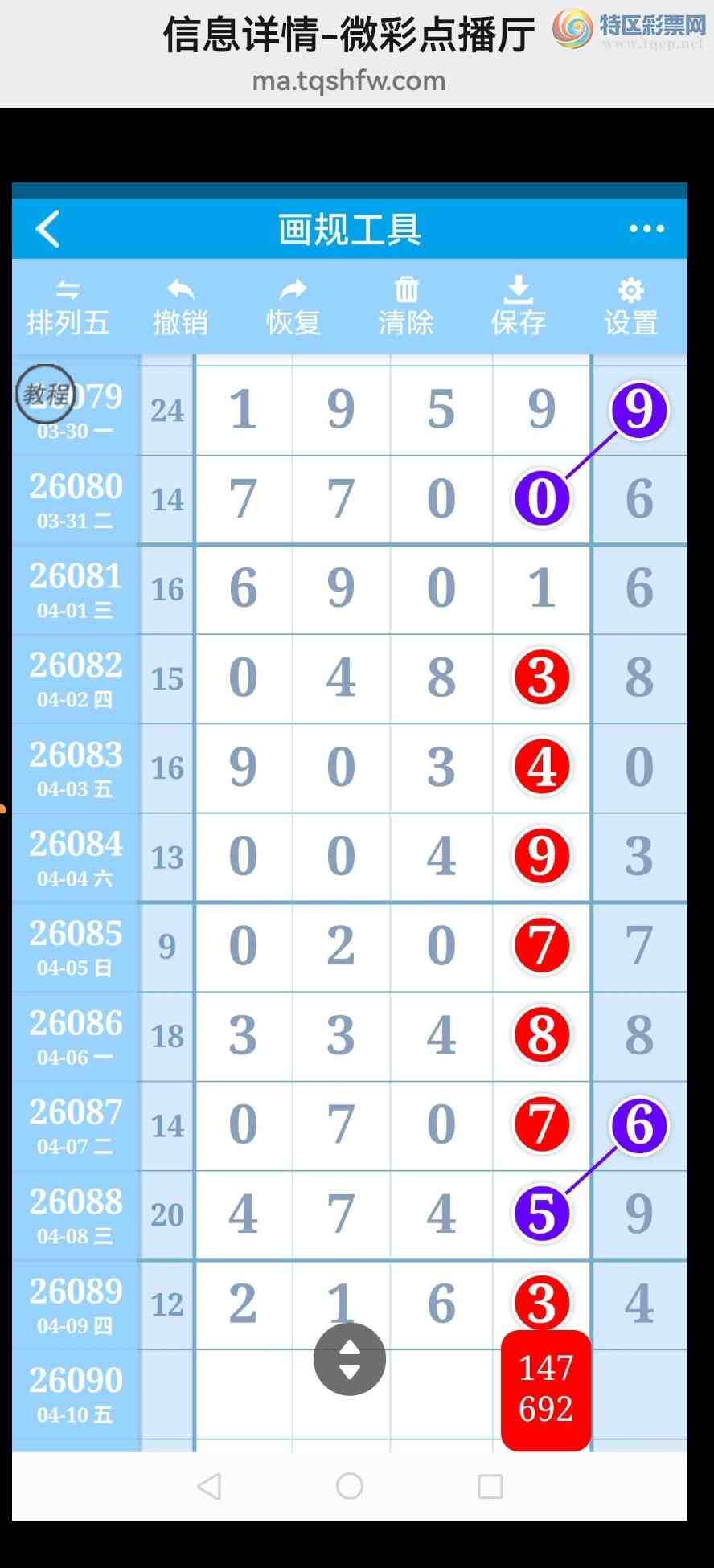Select the red 147 692 prediction box
Viewport: 714px width, 1568px height.
(x=546, y=1389)
